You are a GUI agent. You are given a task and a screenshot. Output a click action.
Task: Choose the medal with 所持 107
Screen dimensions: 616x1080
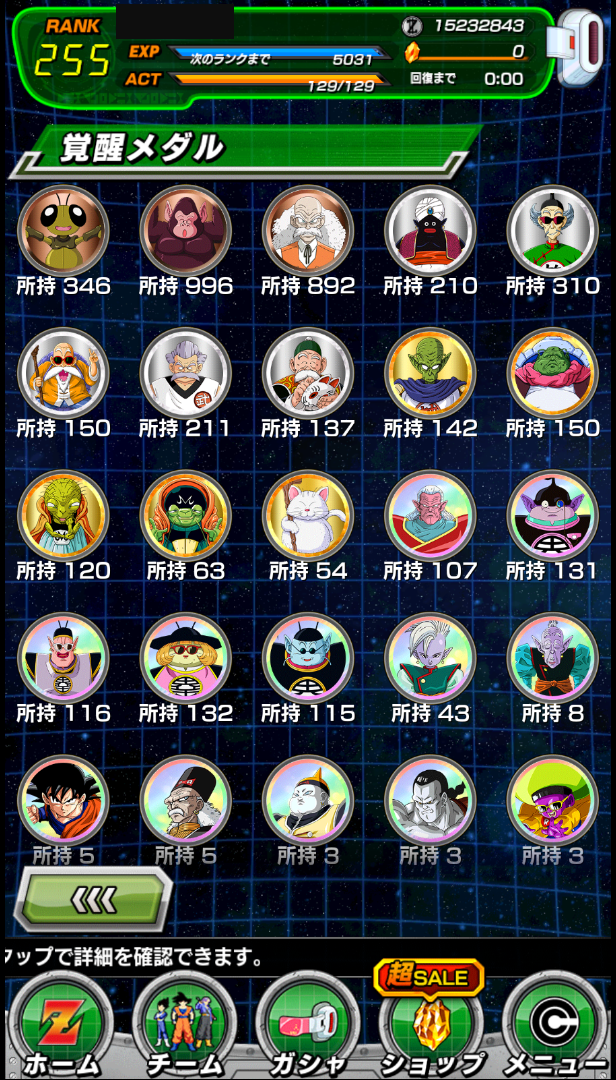430,515
